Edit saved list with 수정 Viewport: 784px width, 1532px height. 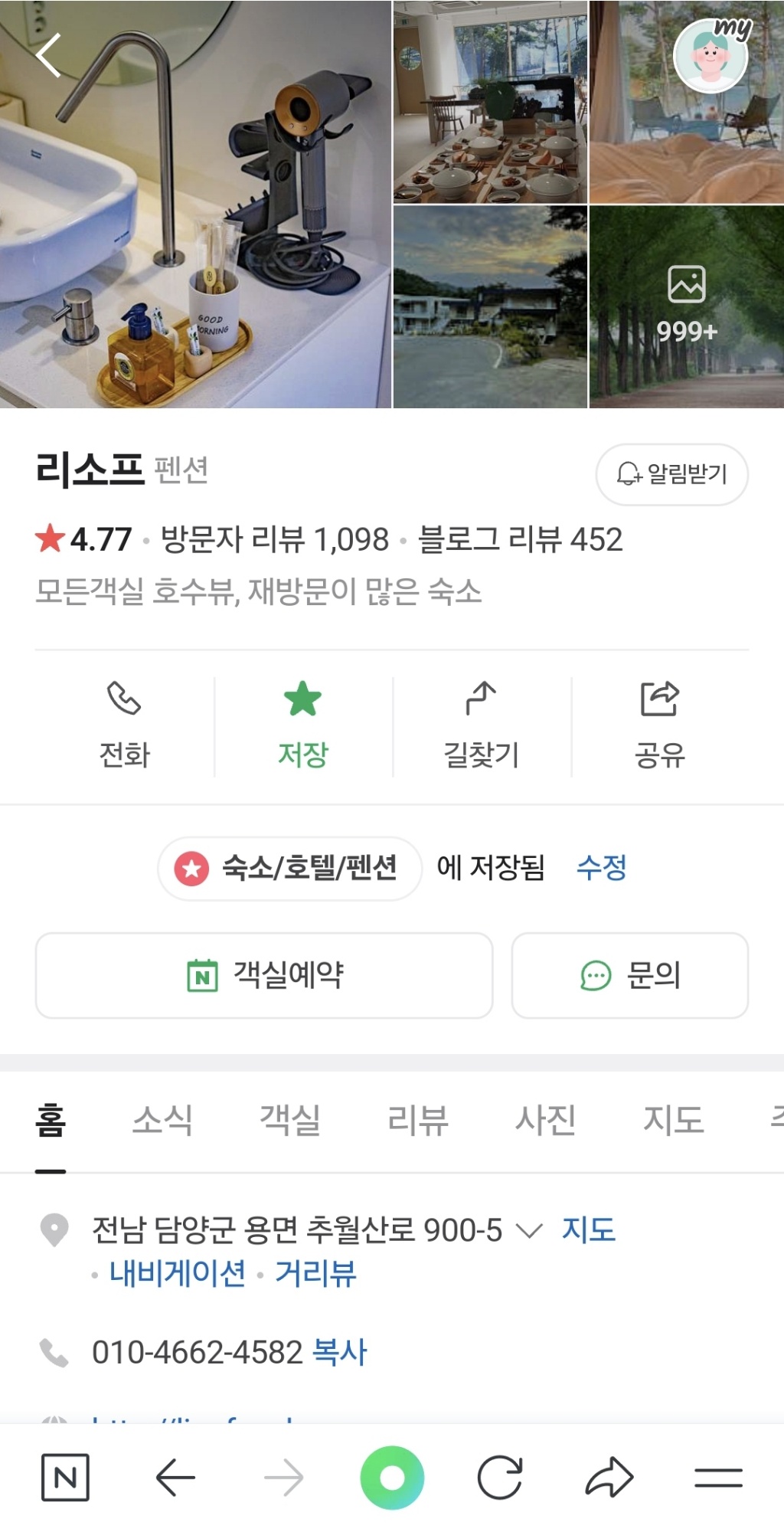(602, 868)
